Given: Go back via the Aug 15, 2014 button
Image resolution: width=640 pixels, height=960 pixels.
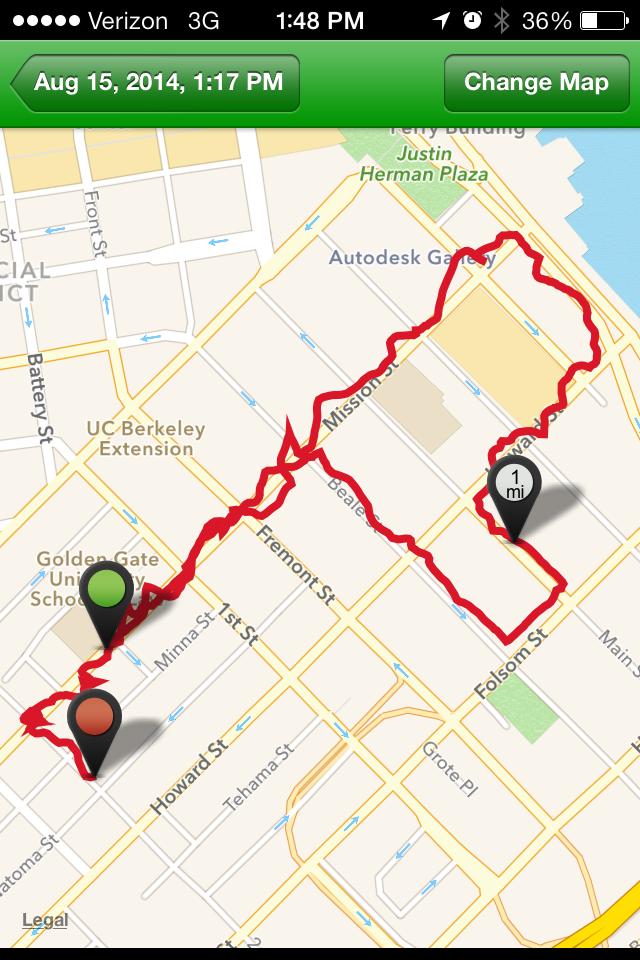Looking at the screenshot, I should (x=157, y=83).
